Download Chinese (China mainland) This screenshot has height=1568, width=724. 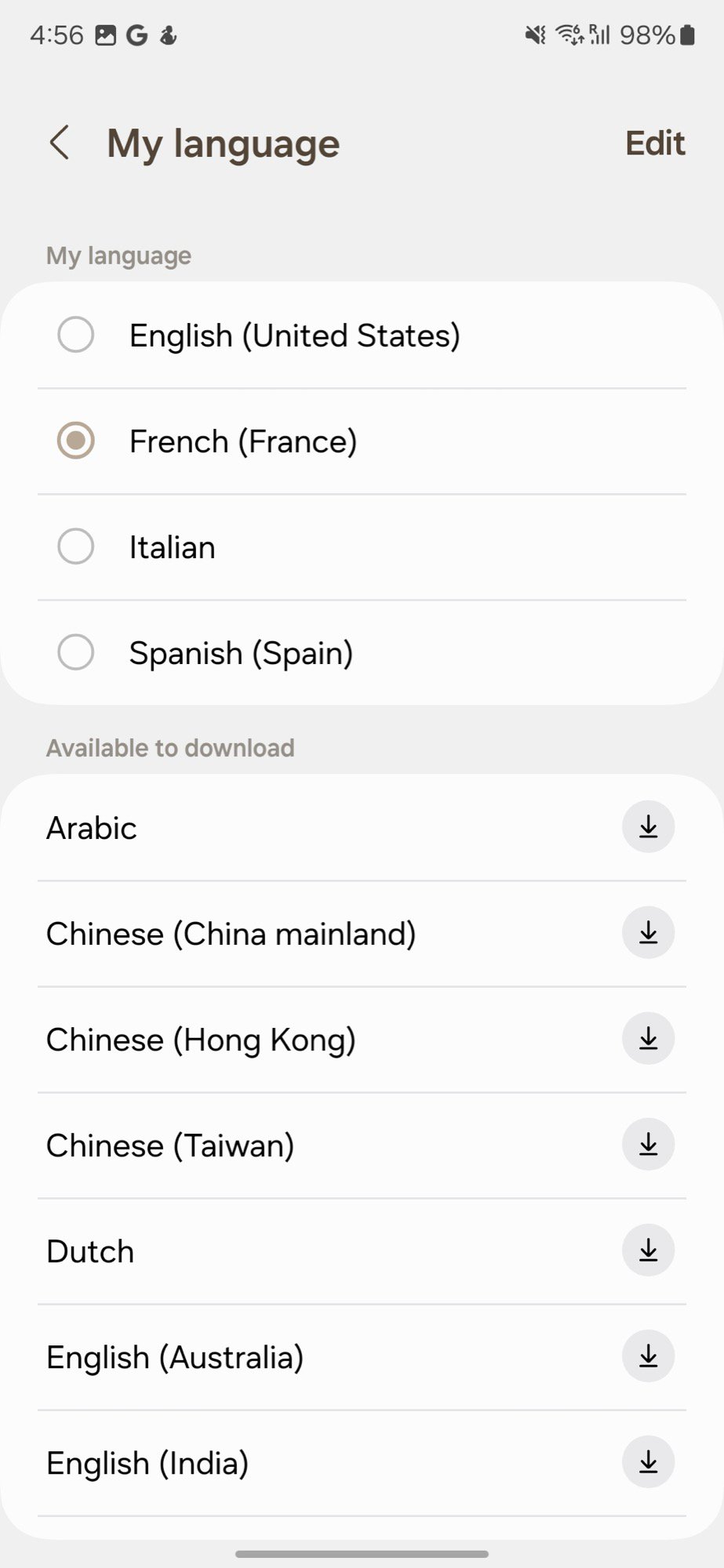648,933
